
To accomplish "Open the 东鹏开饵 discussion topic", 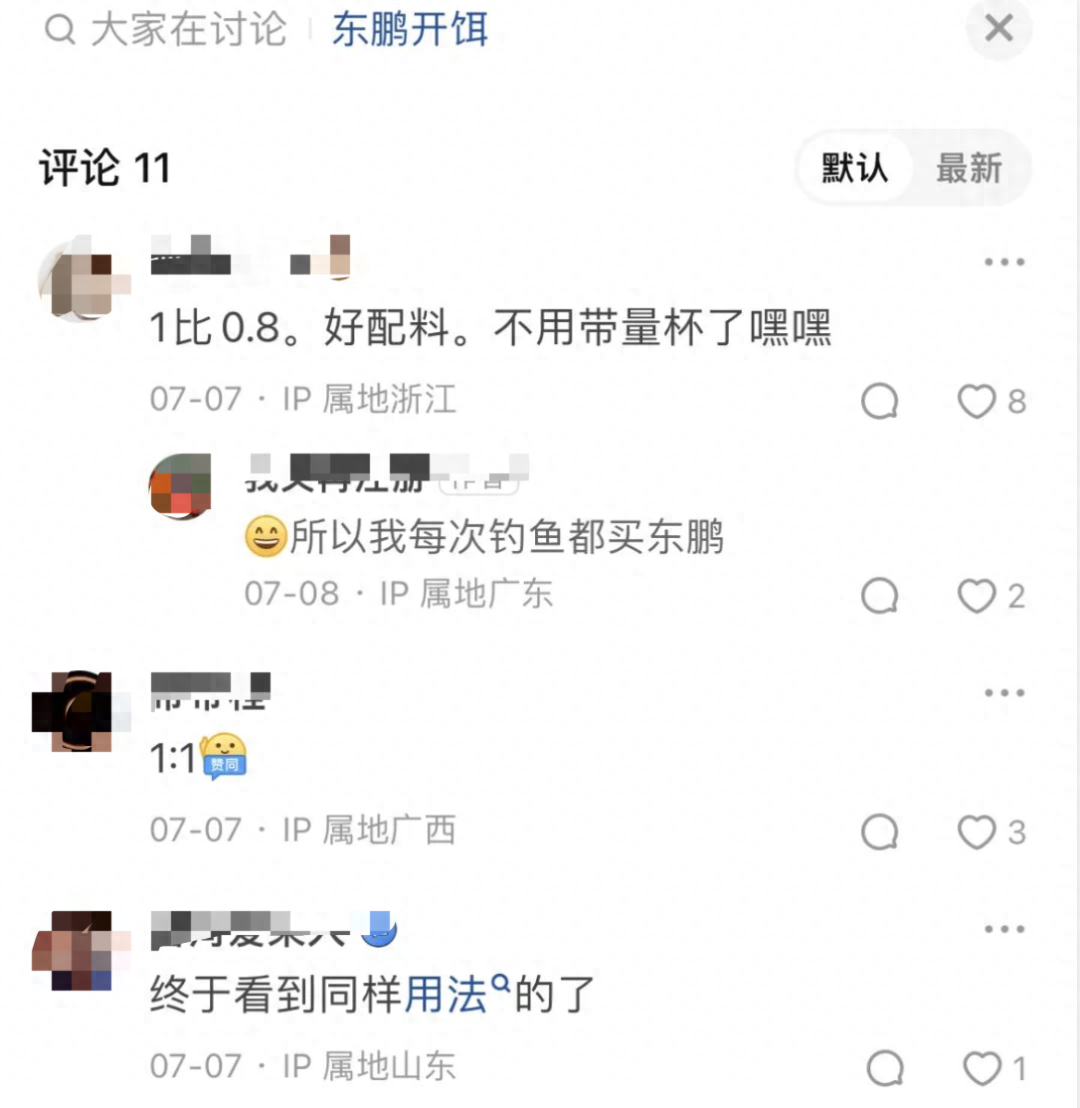I will click(x=410, y=29).
